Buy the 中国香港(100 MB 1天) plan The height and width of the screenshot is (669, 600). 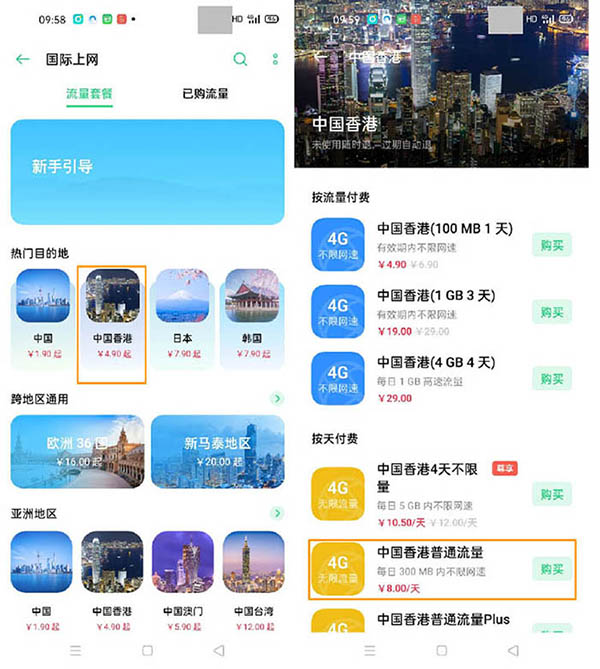pos(551,243)
